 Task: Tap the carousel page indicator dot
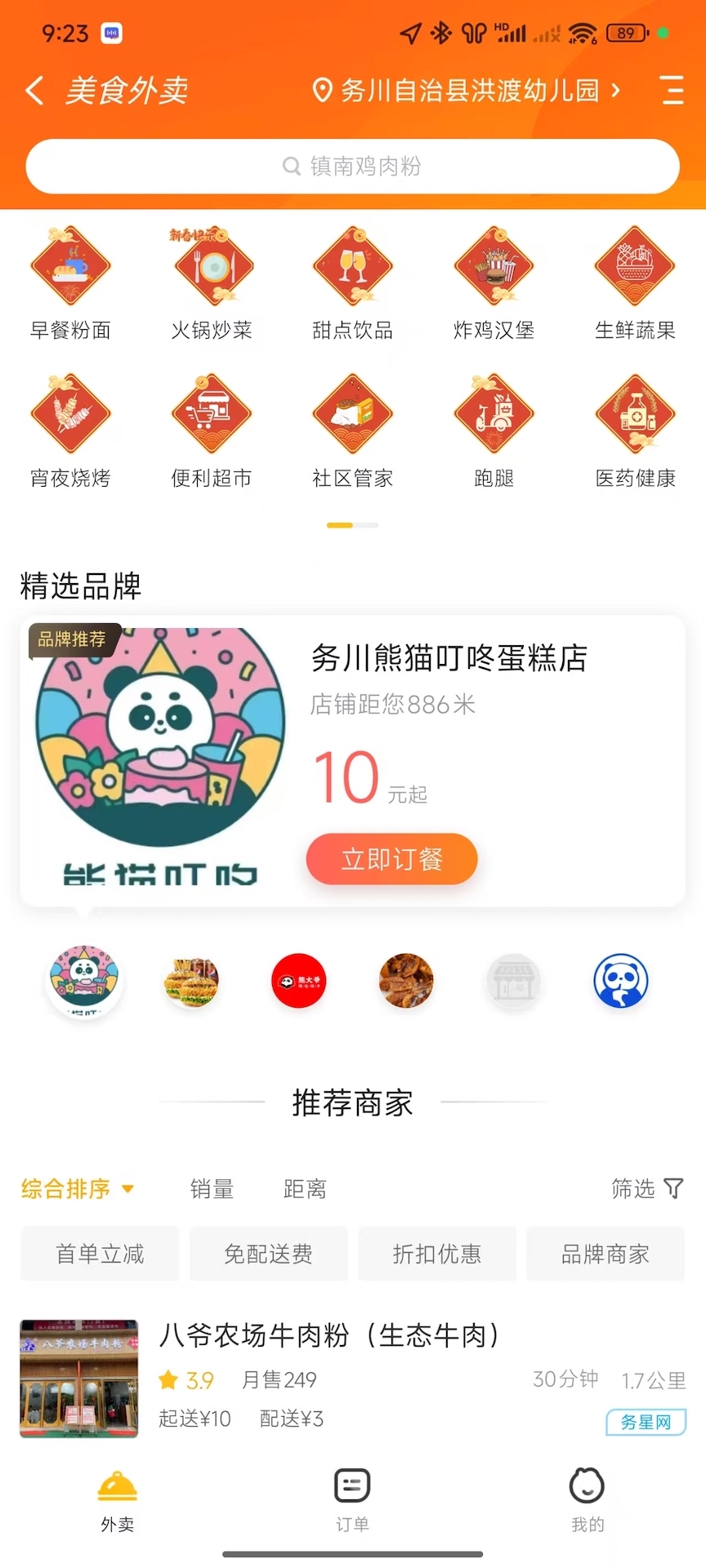[351, 525]
